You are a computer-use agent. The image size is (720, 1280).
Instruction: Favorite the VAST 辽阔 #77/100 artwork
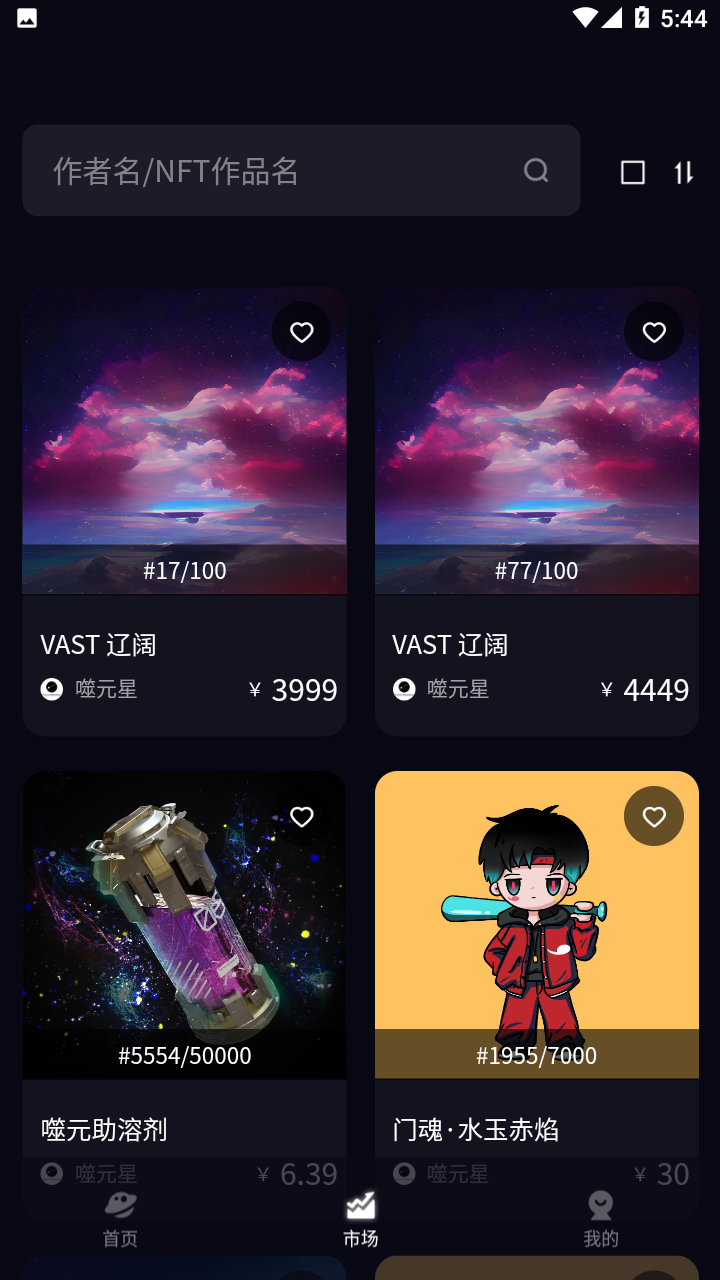[654, 331]
